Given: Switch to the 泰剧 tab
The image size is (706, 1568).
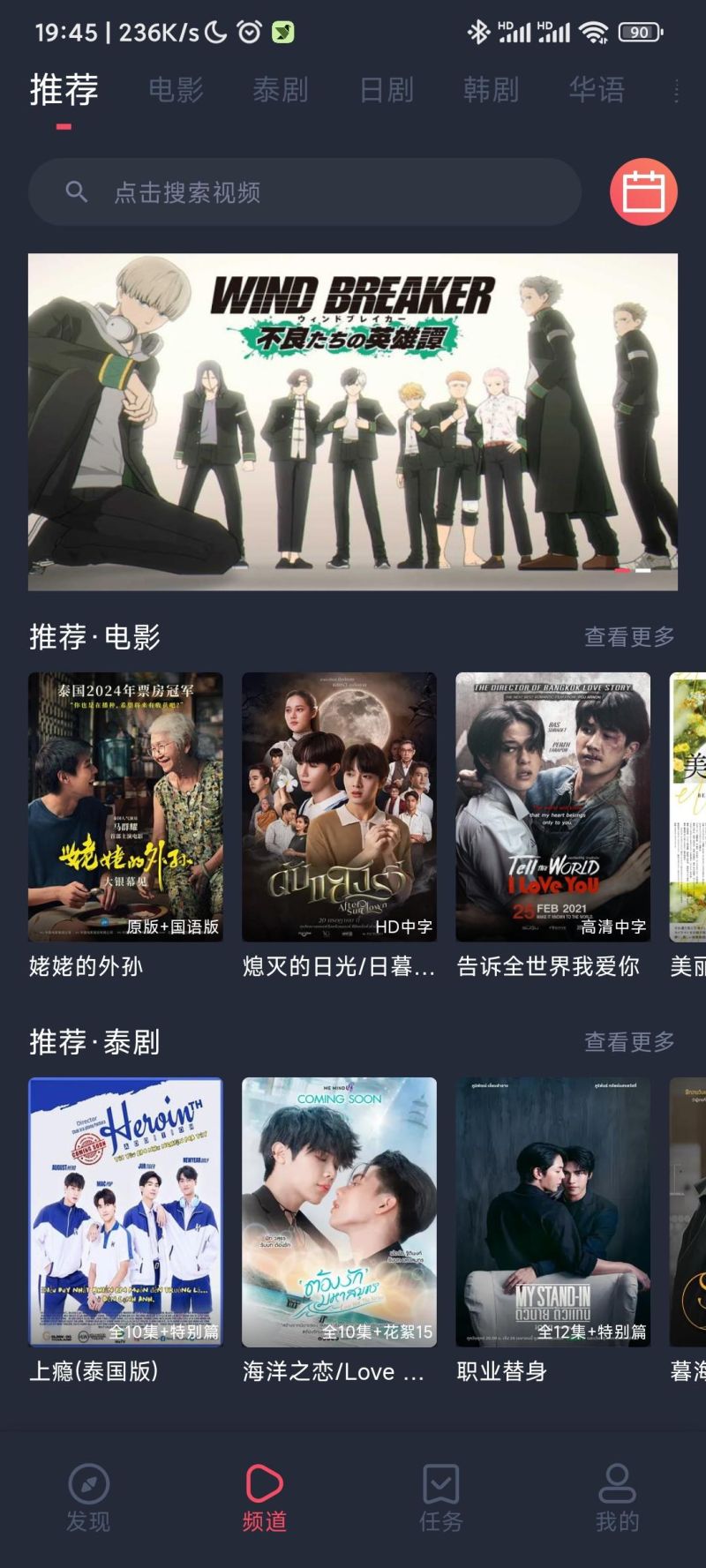Looking at the screenshot, I should click(281, 89).
